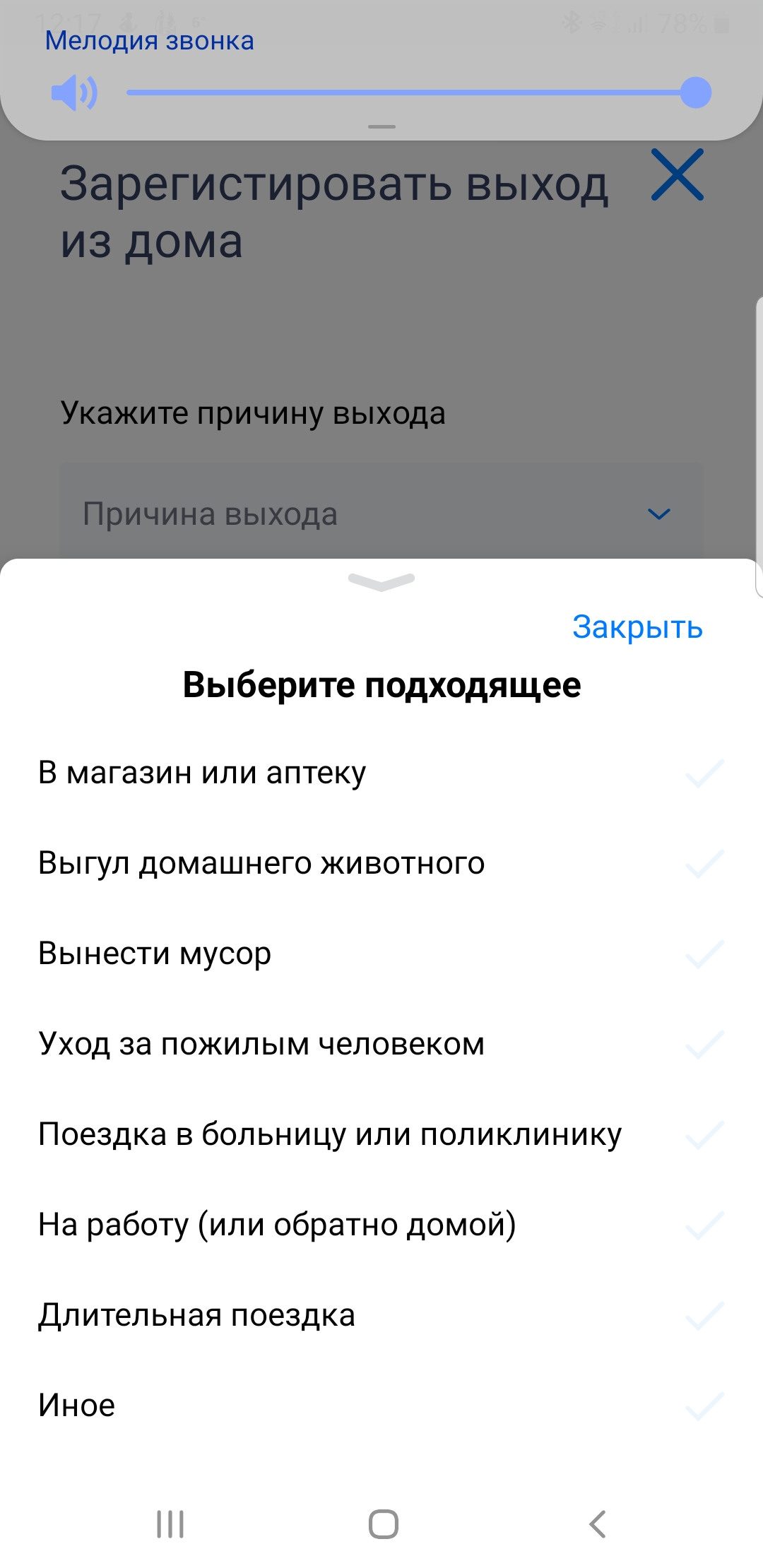Image resolution: width=763 pixels, height=1568 pixels.
Task: Select "В магазин или аптеку" reason
Action: tap(381, 773)
